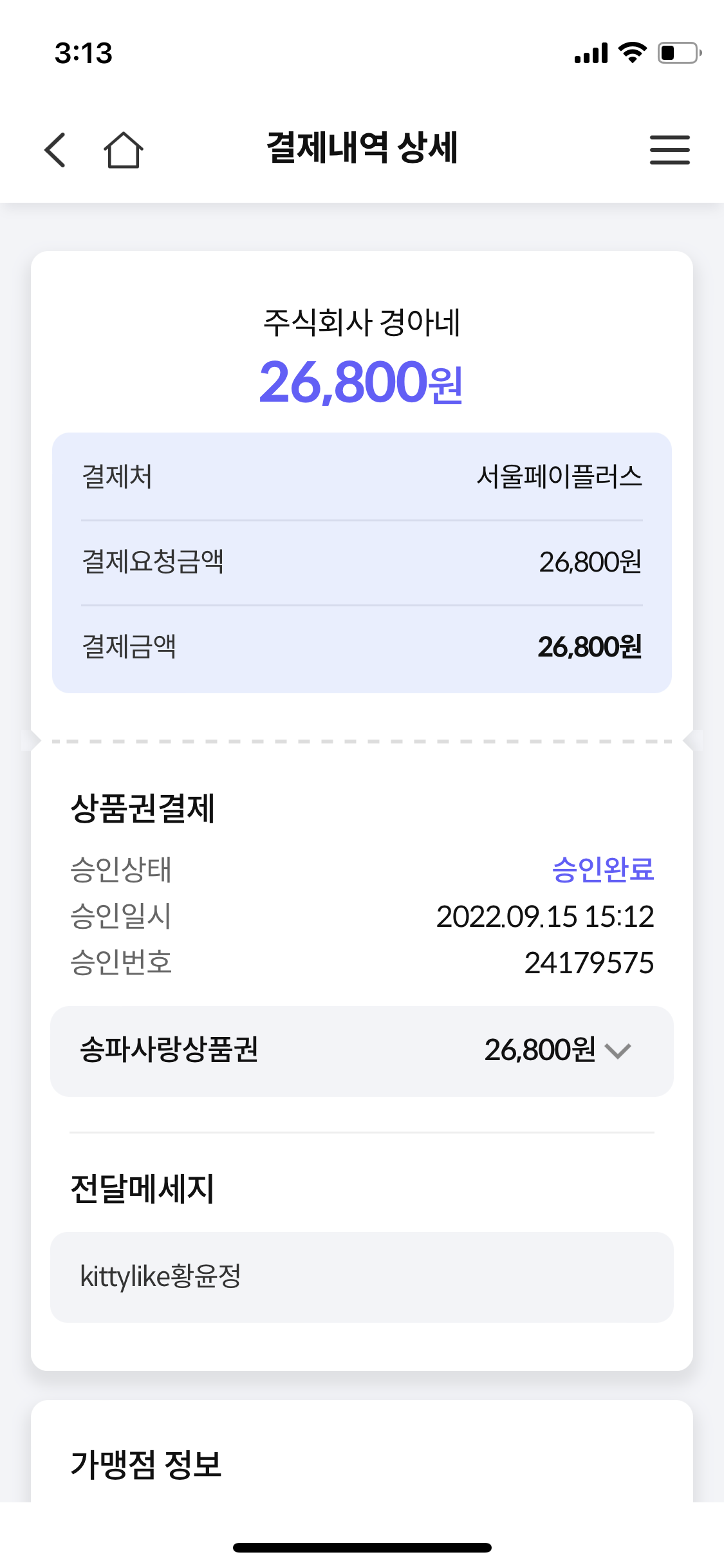Image resolution: width=724 pixels, height=1568 pixels.
Task: Expand the 송파사랑상품권 26,800원 row
Action: 362,1051
